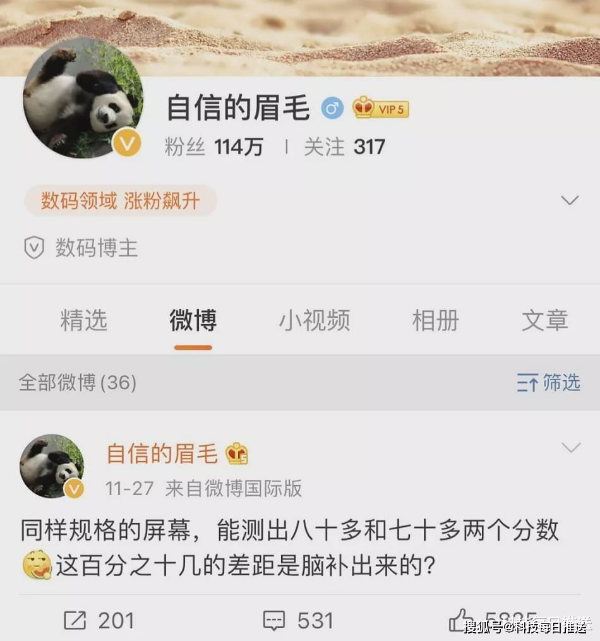
Task: Open the panda profile avatar
Action: point(82,98)
